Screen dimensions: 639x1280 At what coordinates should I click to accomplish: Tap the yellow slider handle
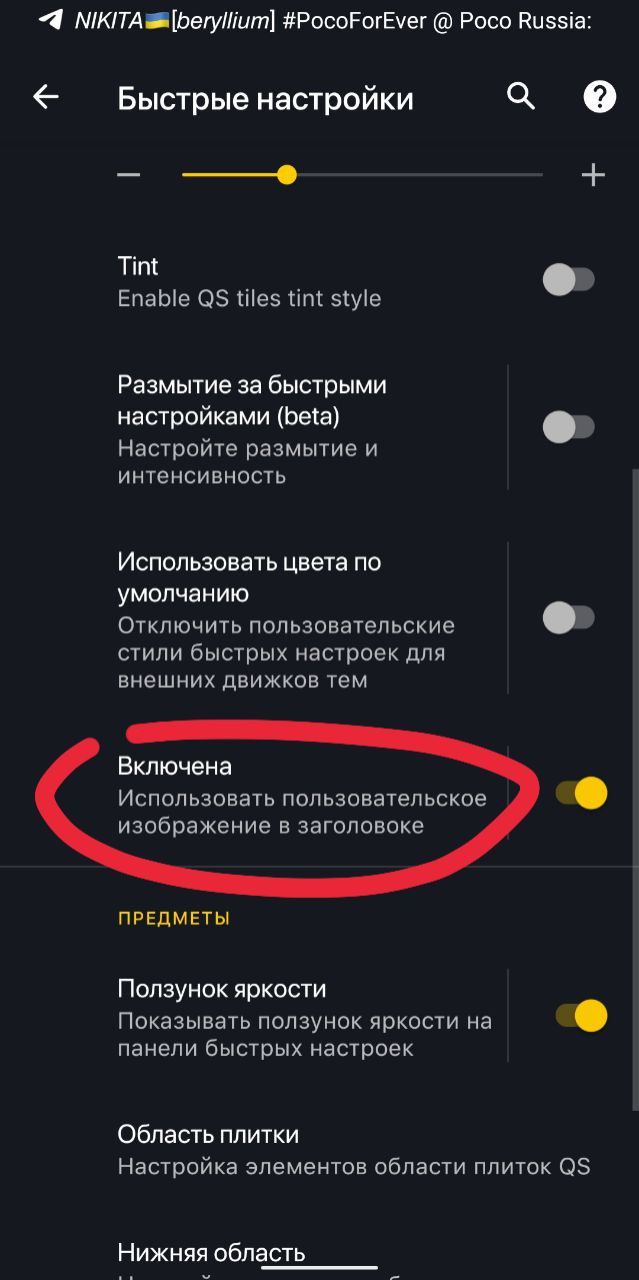pyautogui.click(x=287, y=175)
